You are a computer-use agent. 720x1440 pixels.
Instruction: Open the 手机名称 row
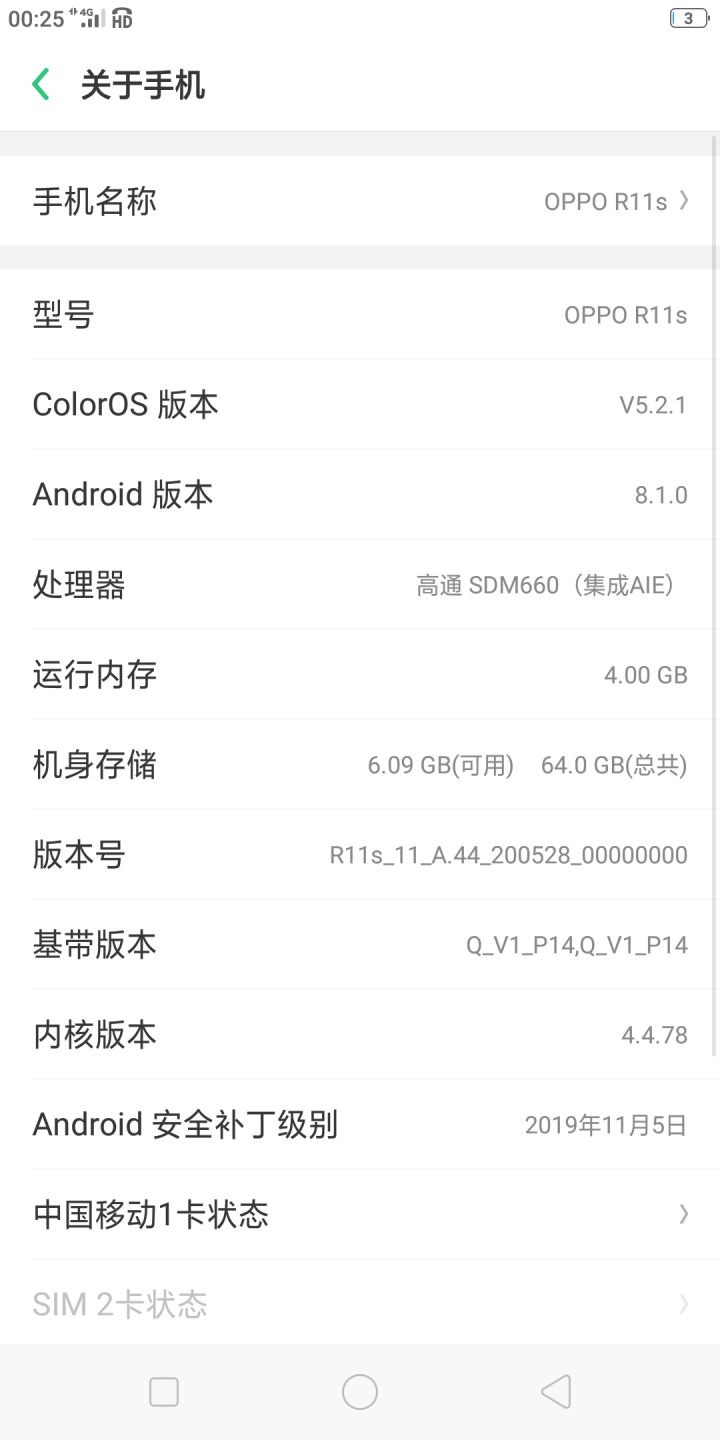pyautogui.click(x=360, y=201)
